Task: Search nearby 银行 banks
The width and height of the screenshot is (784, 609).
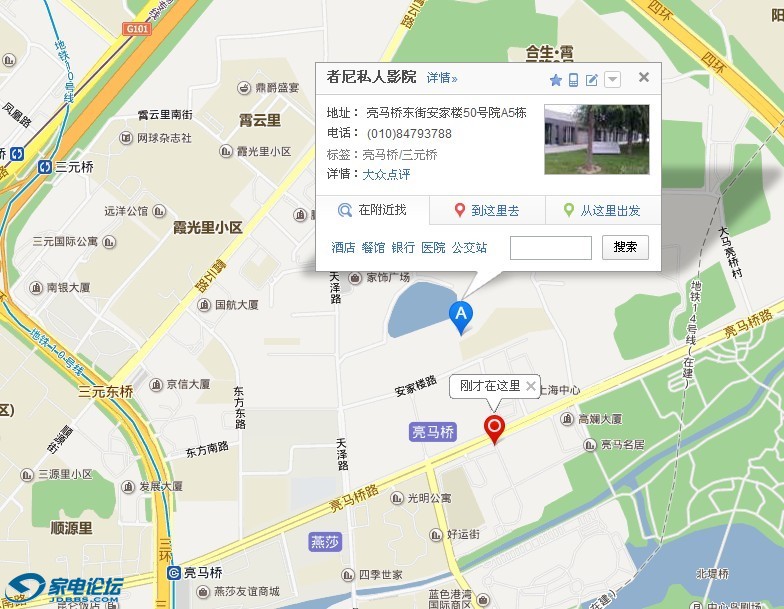Action: click(x=403, y=247)
